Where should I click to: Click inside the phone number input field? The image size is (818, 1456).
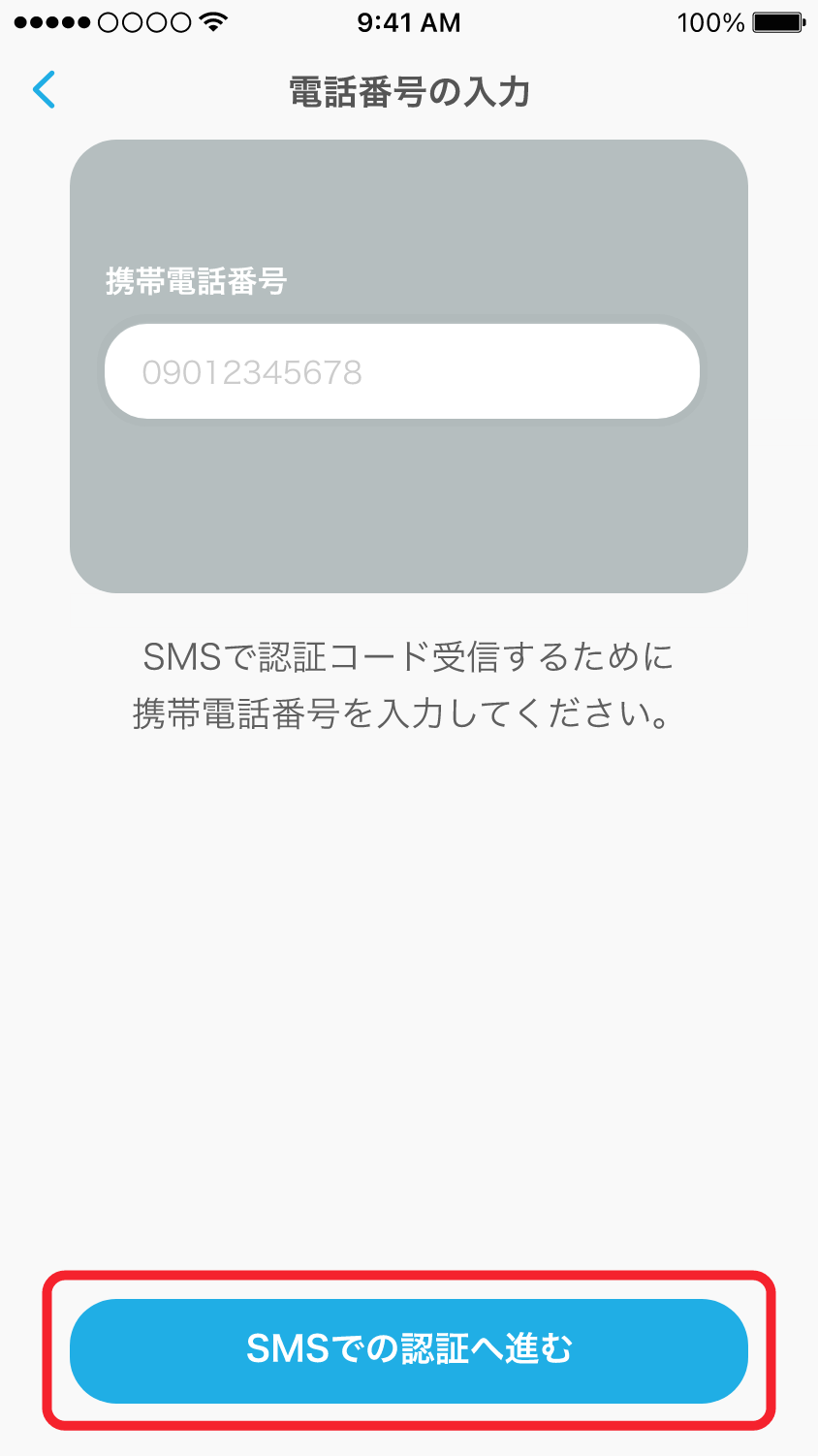[402, 371]
